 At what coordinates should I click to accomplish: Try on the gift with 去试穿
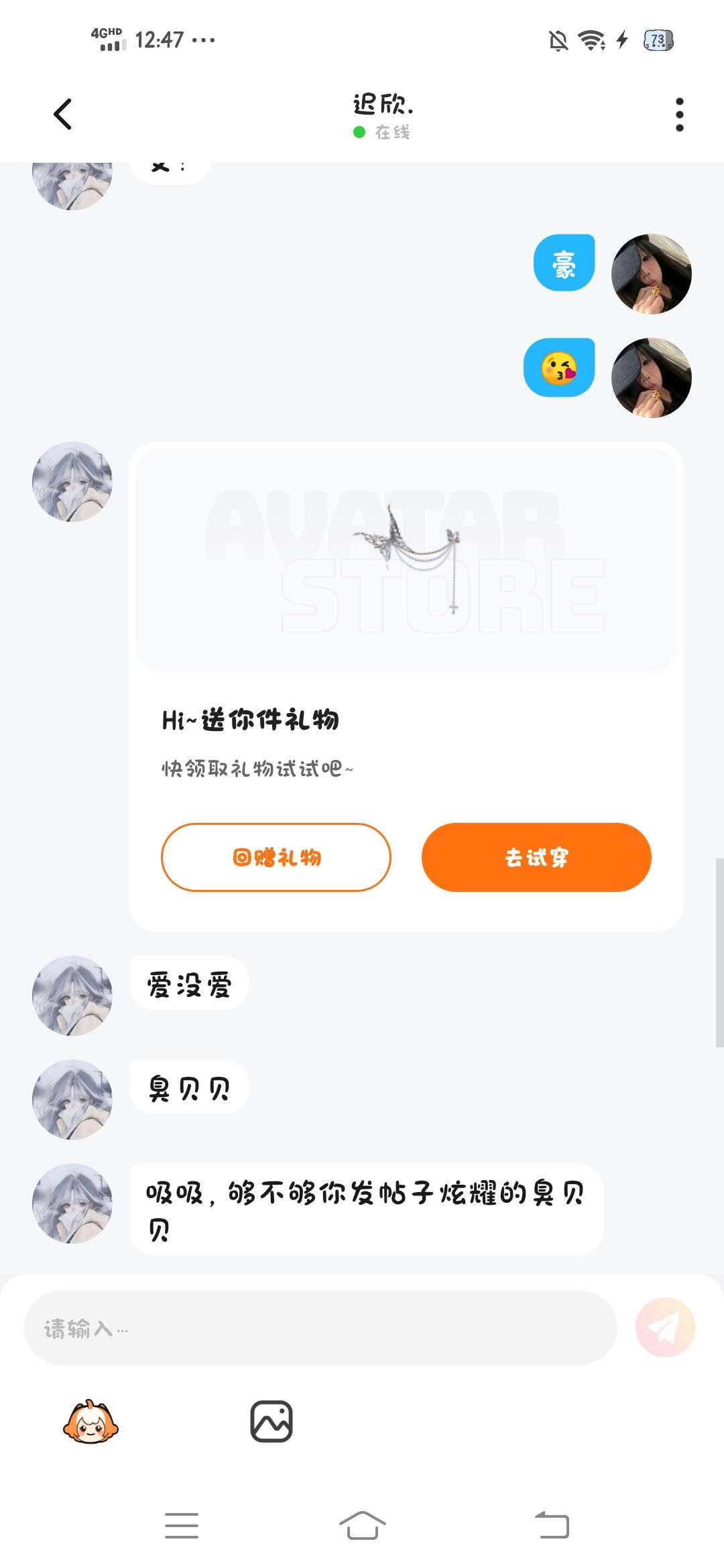[536, 857]
